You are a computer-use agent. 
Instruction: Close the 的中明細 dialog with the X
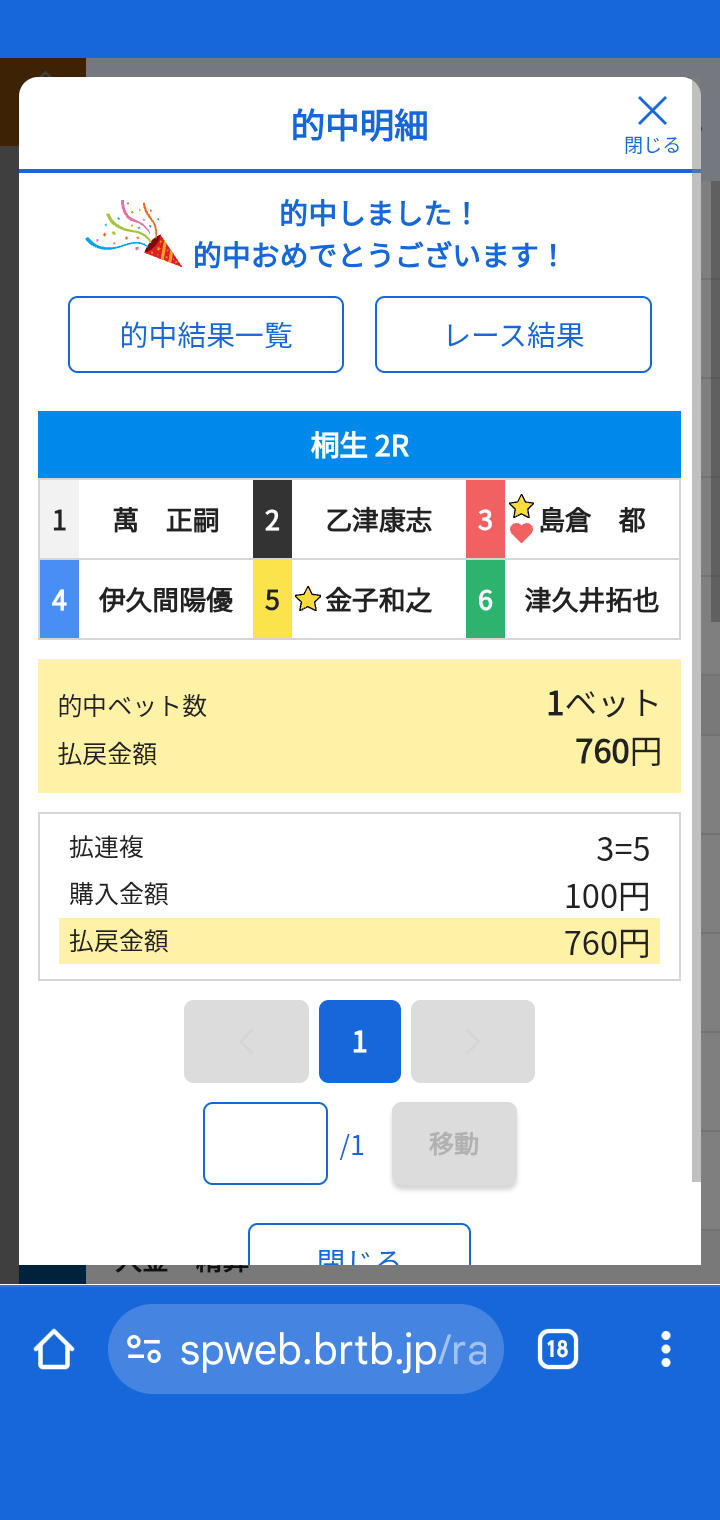pos(652,123)
